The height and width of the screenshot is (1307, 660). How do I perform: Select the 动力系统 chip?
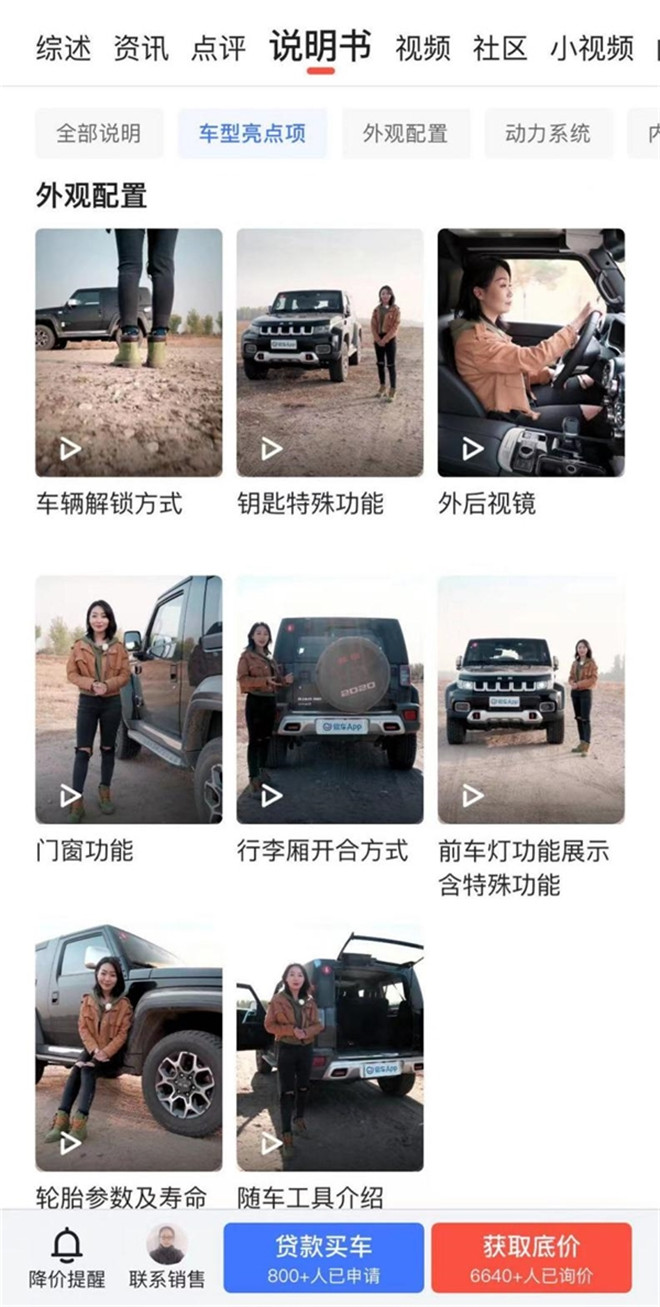click(548, 134)
